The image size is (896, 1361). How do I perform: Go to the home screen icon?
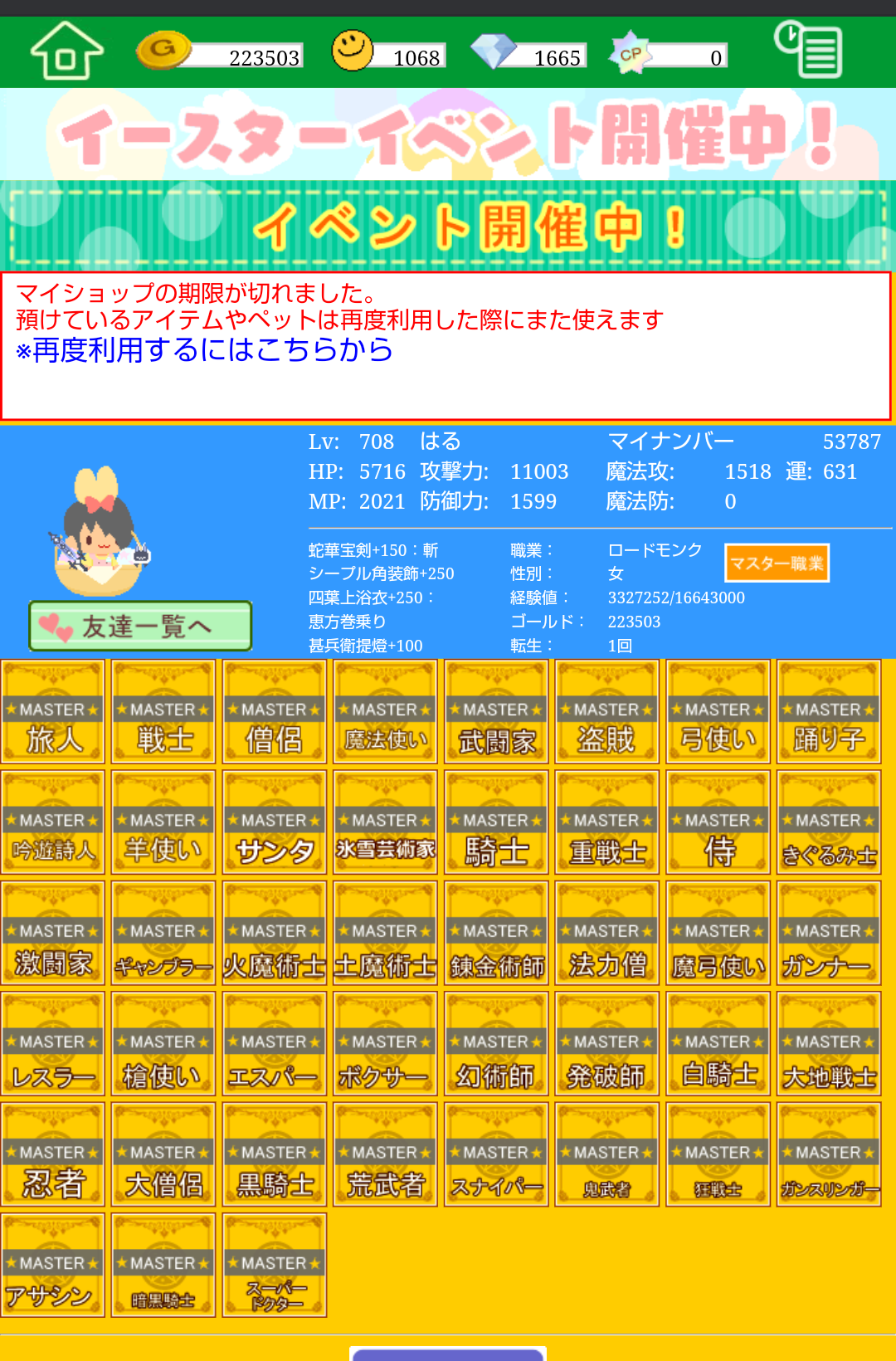coord(66,51)
